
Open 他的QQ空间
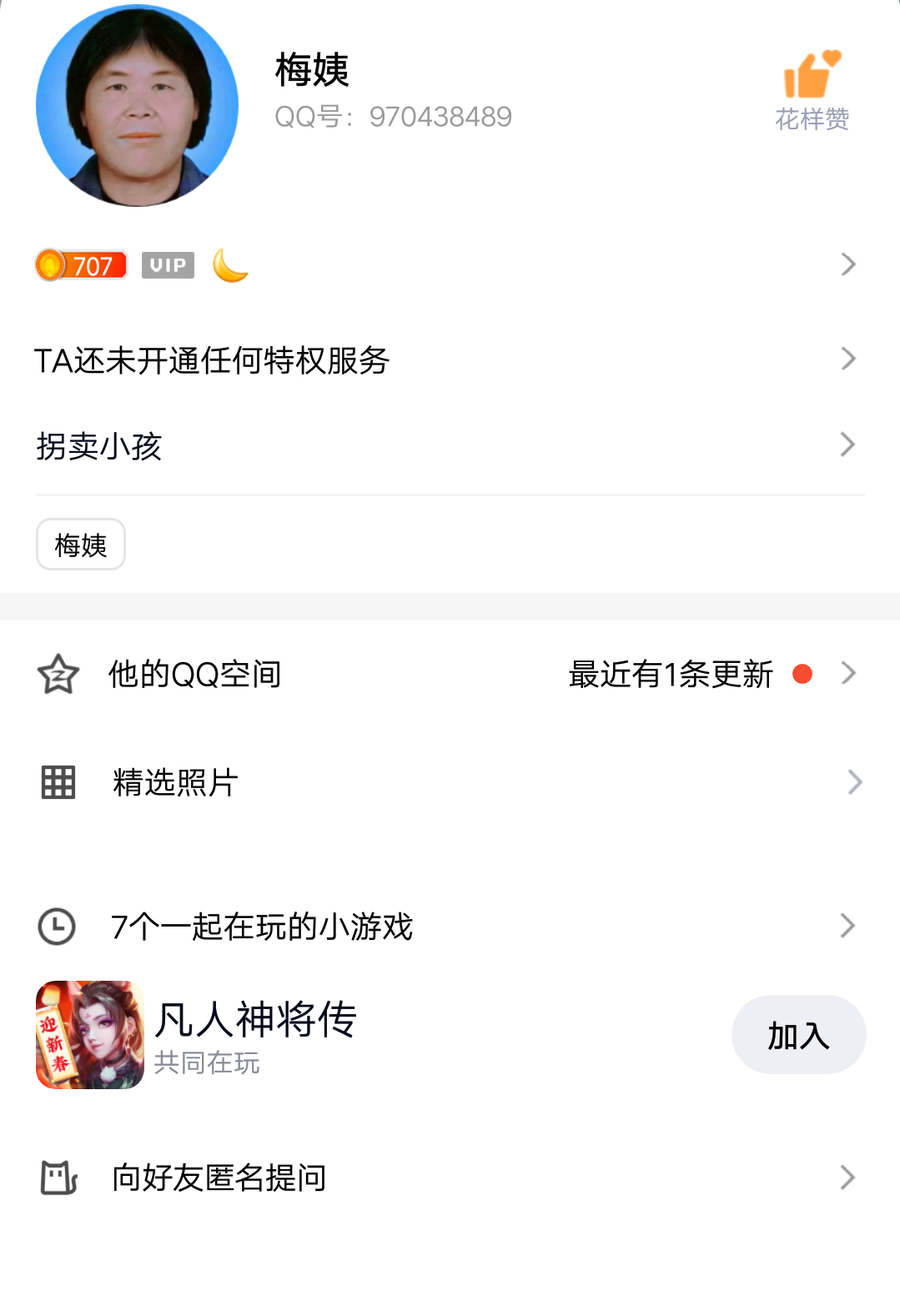click(x=450, y=674)
